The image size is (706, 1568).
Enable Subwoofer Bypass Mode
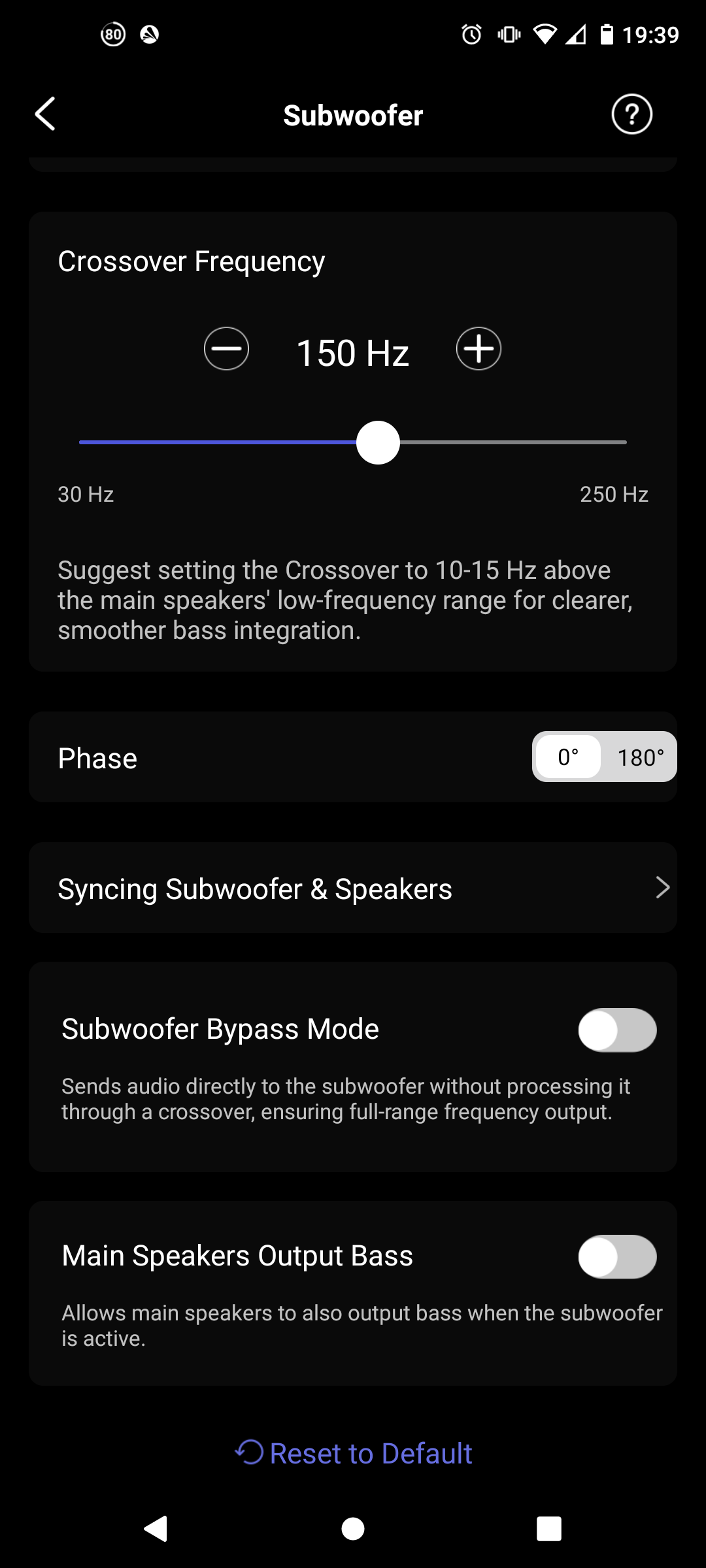tap(617, 1030)
